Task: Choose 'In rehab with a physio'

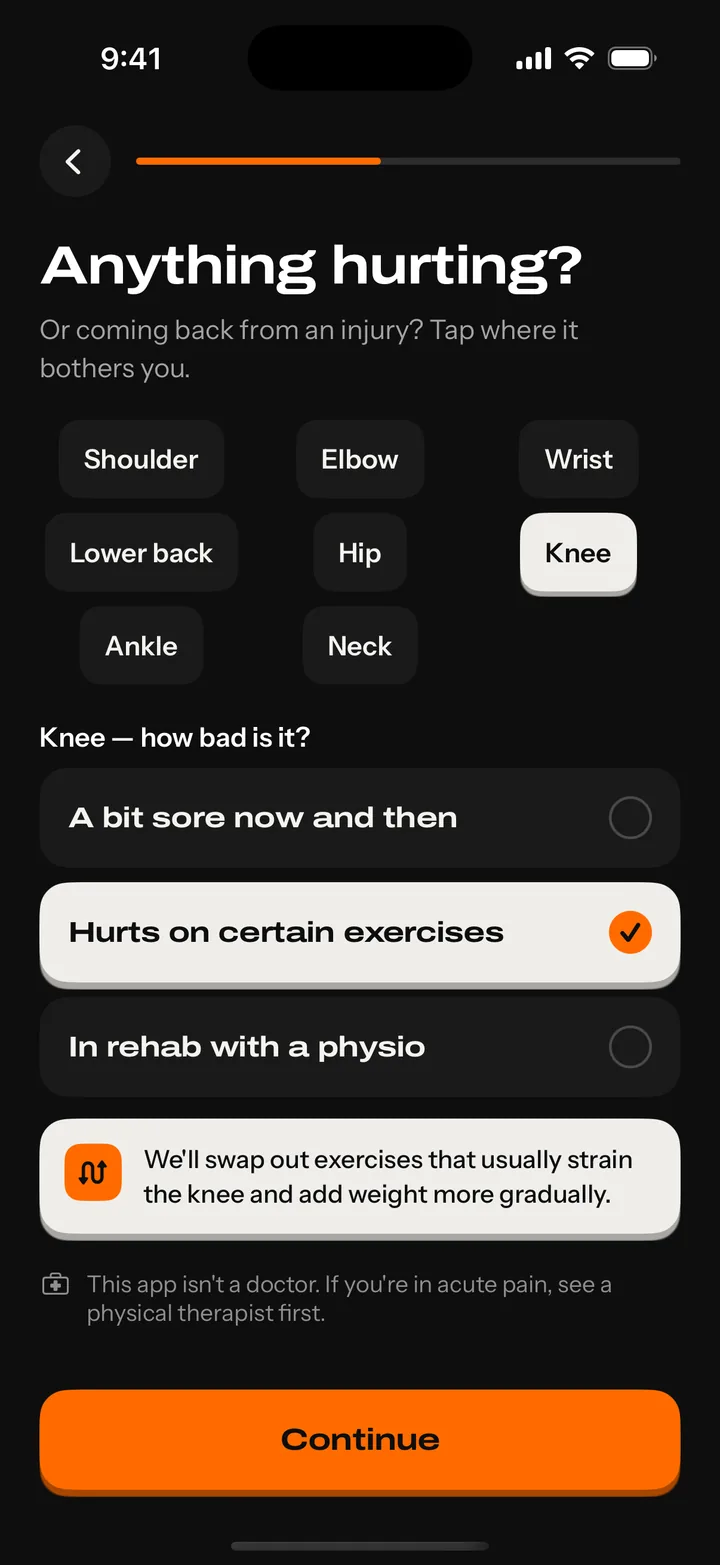Action: (360, 1047)
